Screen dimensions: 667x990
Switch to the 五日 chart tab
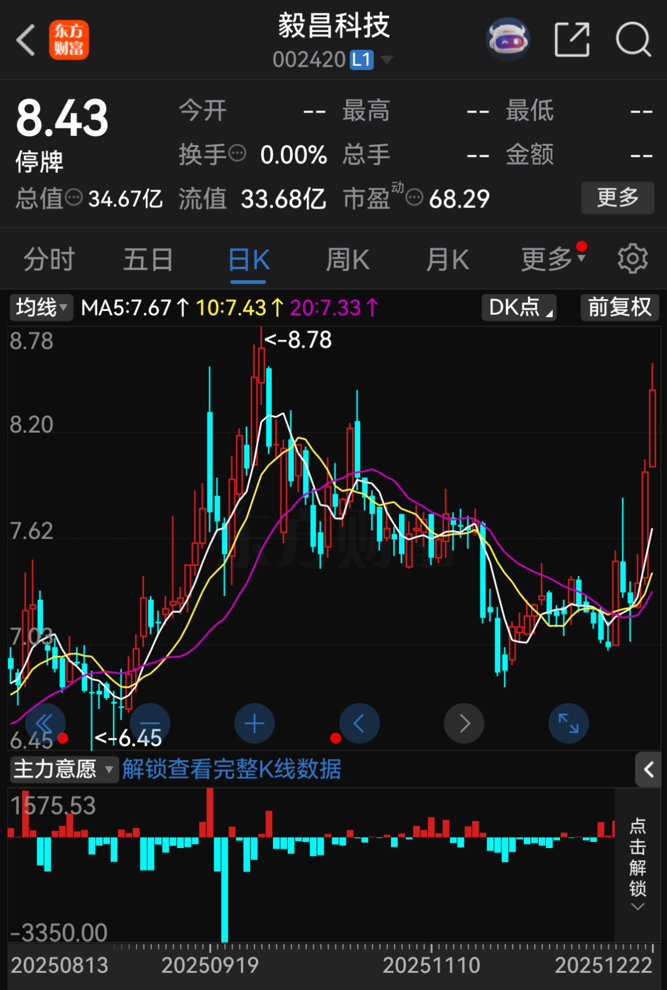click(x=148, y=260)
